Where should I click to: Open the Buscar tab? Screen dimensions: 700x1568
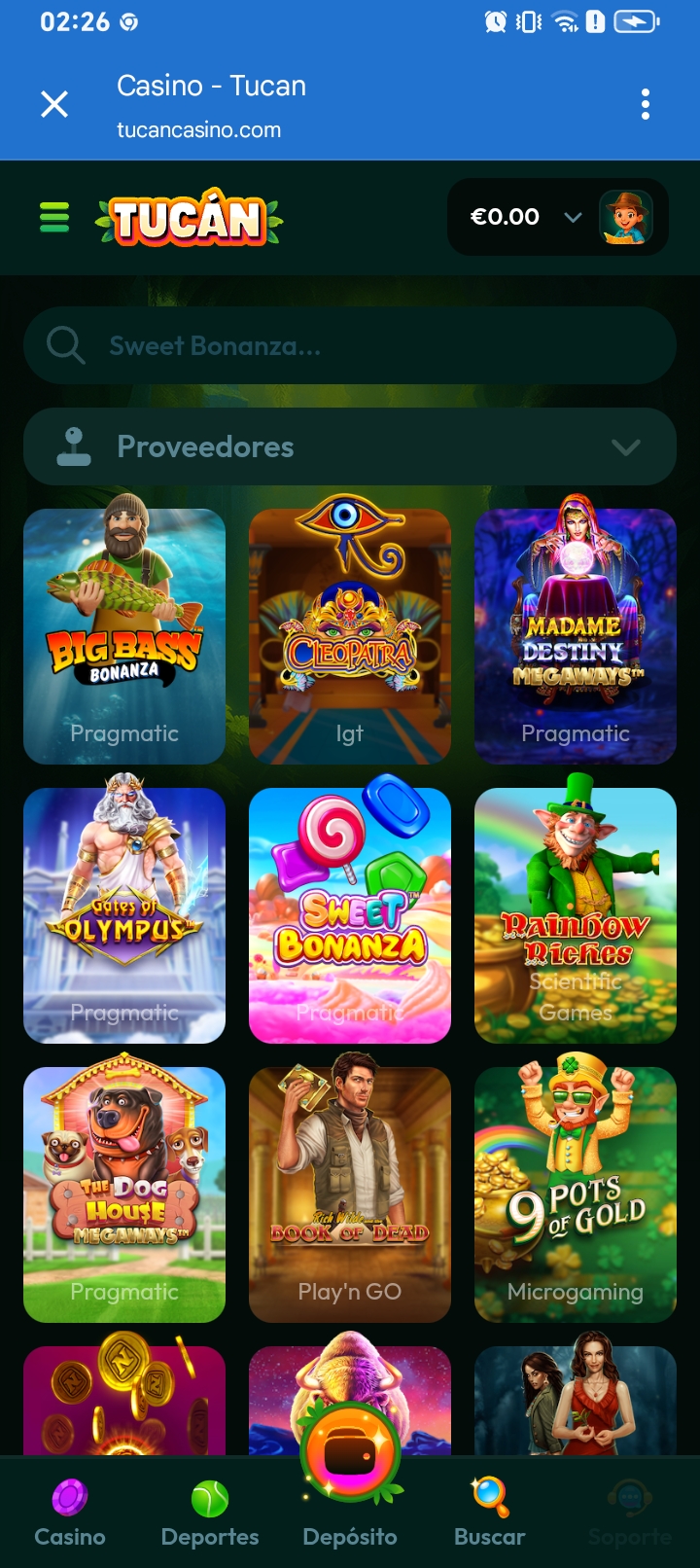coord(490,1514)
